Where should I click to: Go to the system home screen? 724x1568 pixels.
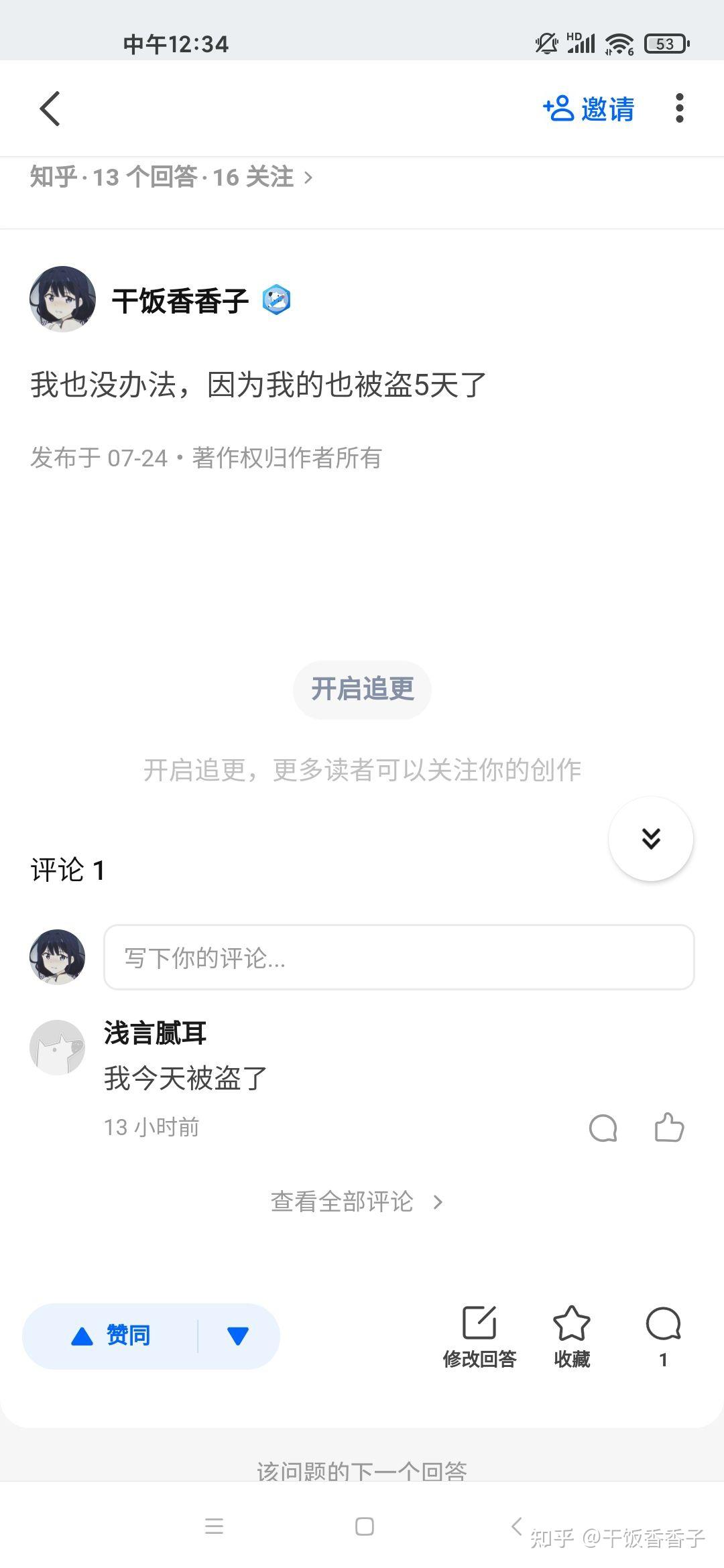(364, 1526)
